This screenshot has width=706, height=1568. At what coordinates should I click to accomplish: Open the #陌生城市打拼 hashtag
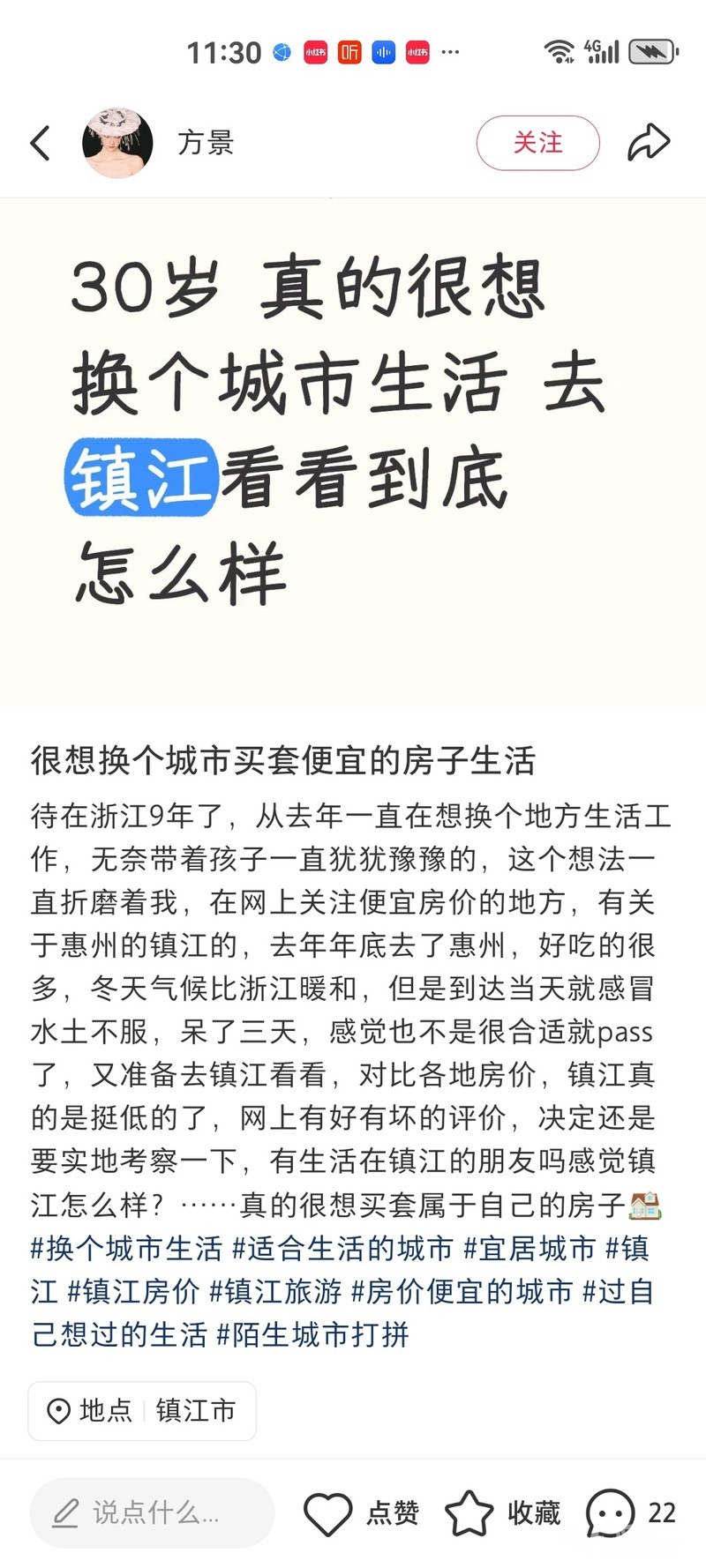(313, 1334)
